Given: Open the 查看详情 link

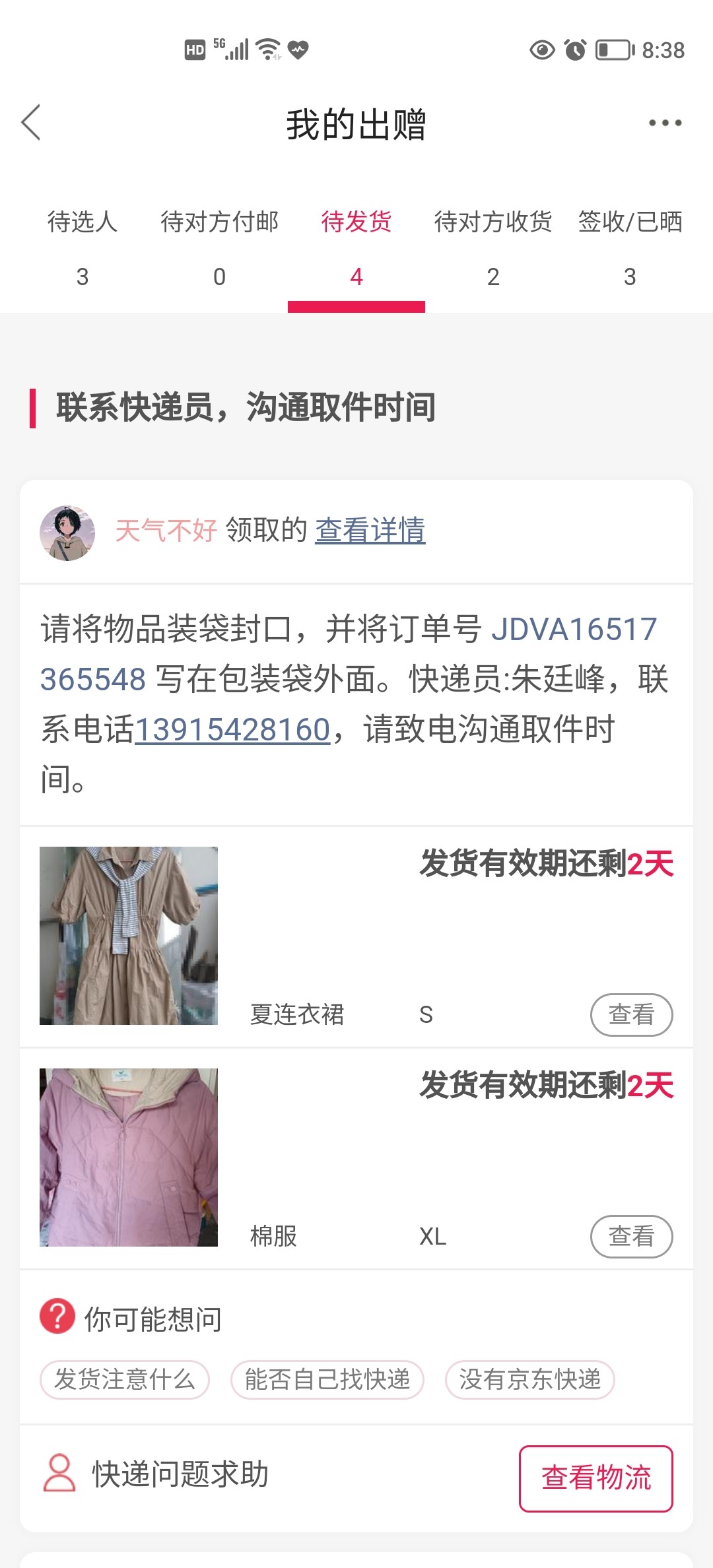Looking at the screenshot, I should (x=370, y=531).
